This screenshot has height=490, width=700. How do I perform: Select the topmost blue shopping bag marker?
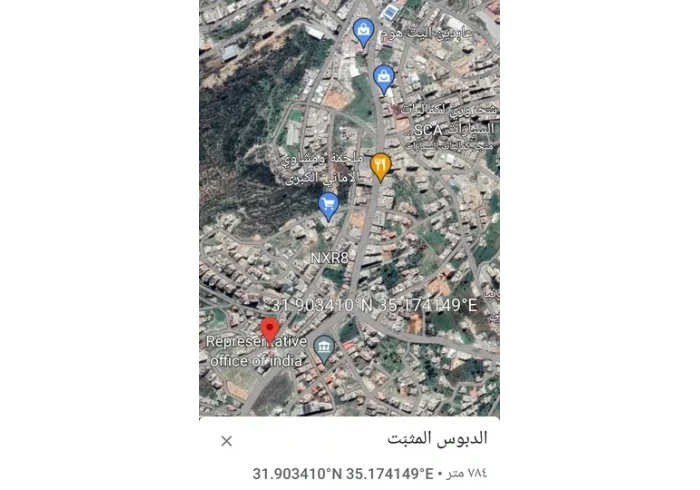coord(364,34)
